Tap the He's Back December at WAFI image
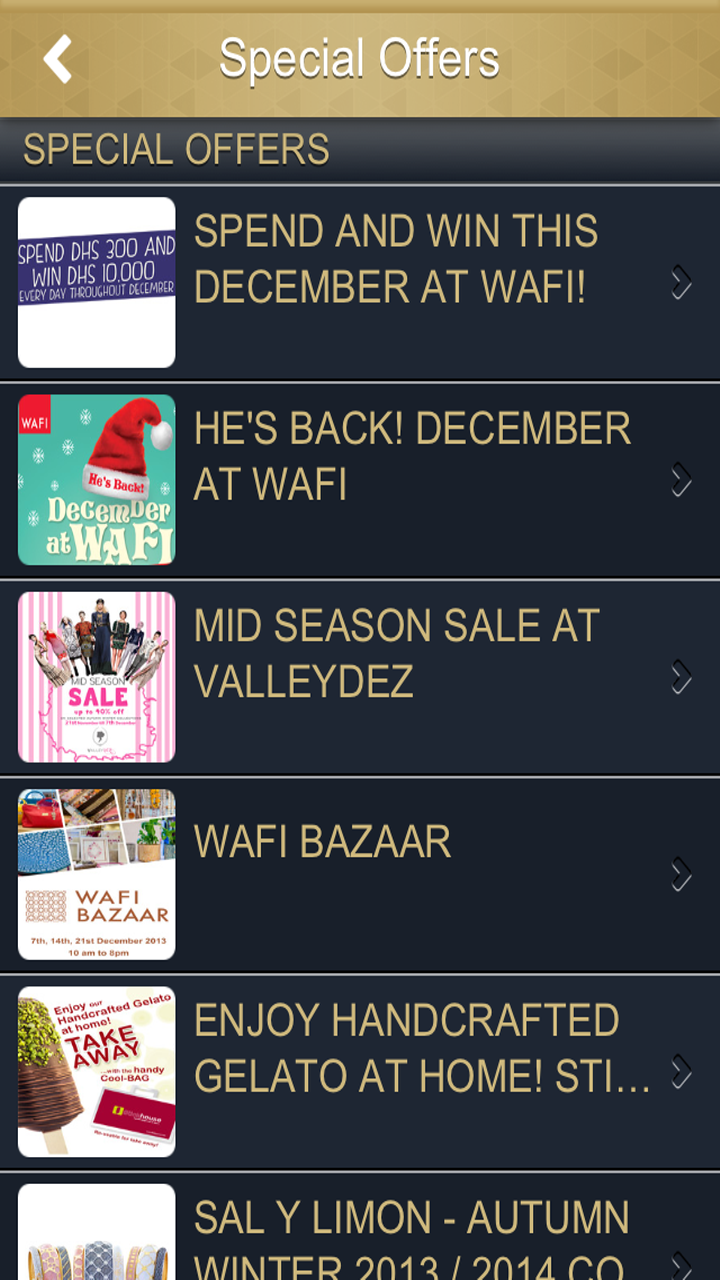The width and height of the screenshot is (720, 1280). [x=96, y=480]
